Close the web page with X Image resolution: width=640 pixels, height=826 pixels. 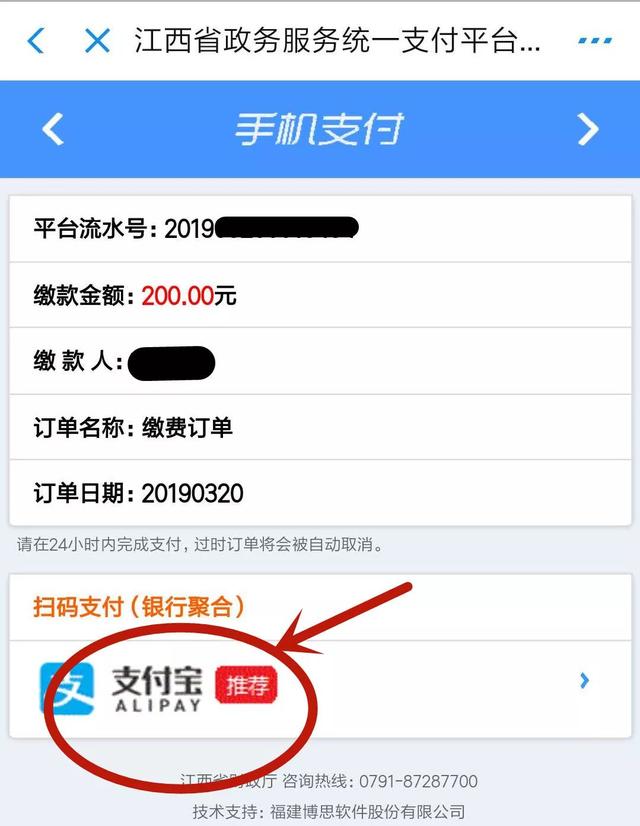coord(97,41)
